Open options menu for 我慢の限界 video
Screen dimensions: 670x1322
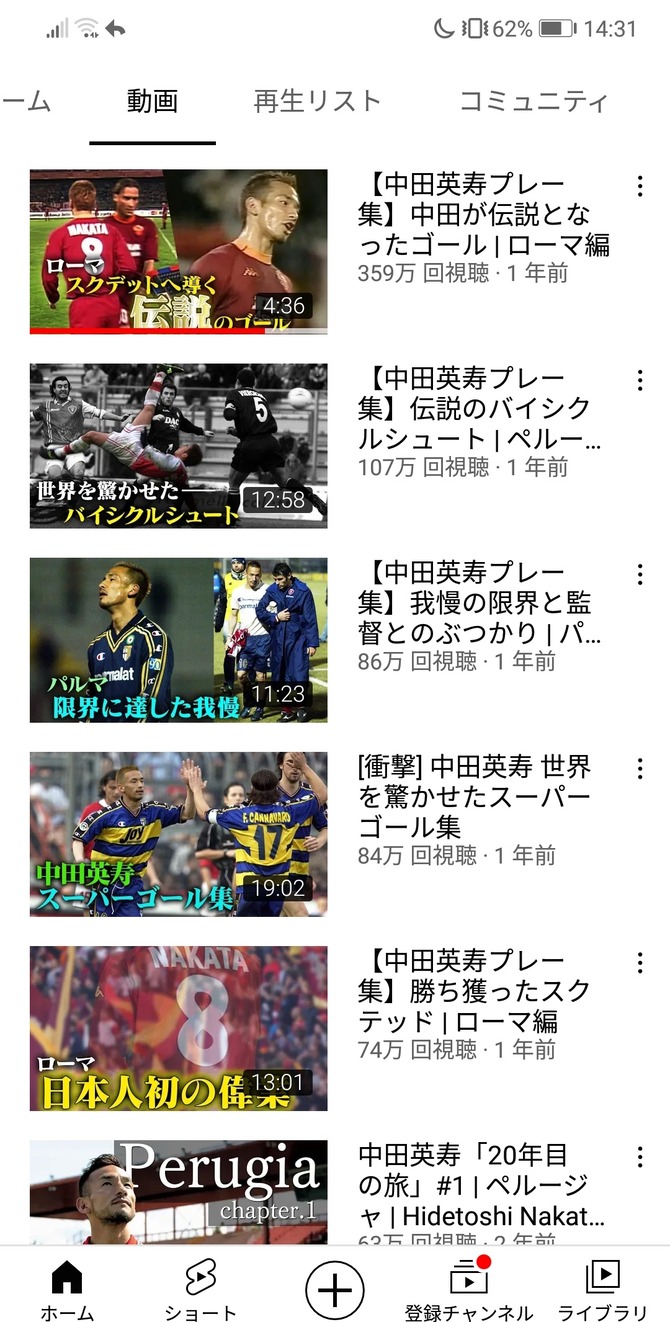tap(639, 574)
